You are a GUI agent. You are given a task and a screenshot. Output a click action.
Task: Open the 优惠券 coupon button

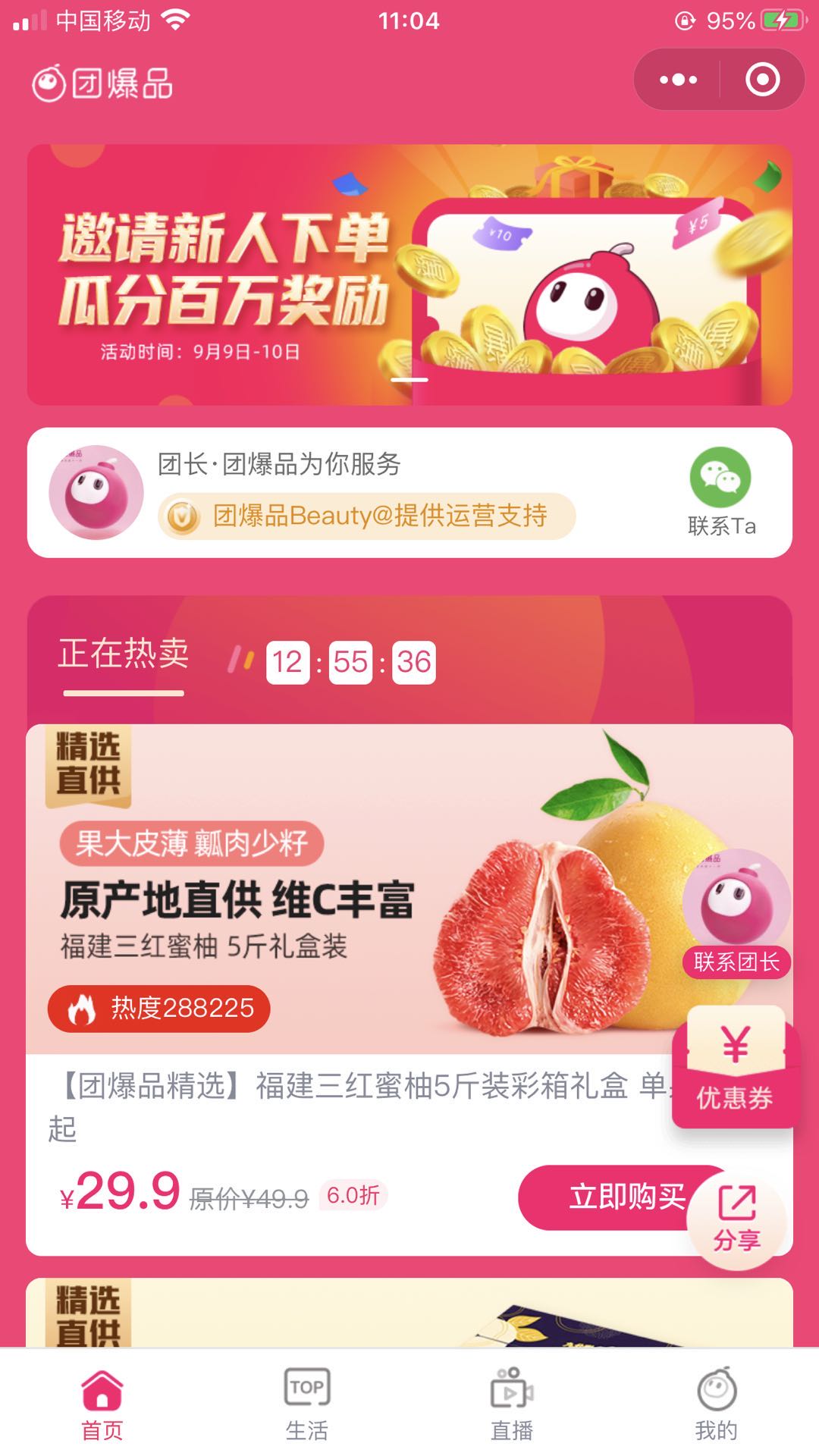pyautogui.click(x=735, y=1067)
